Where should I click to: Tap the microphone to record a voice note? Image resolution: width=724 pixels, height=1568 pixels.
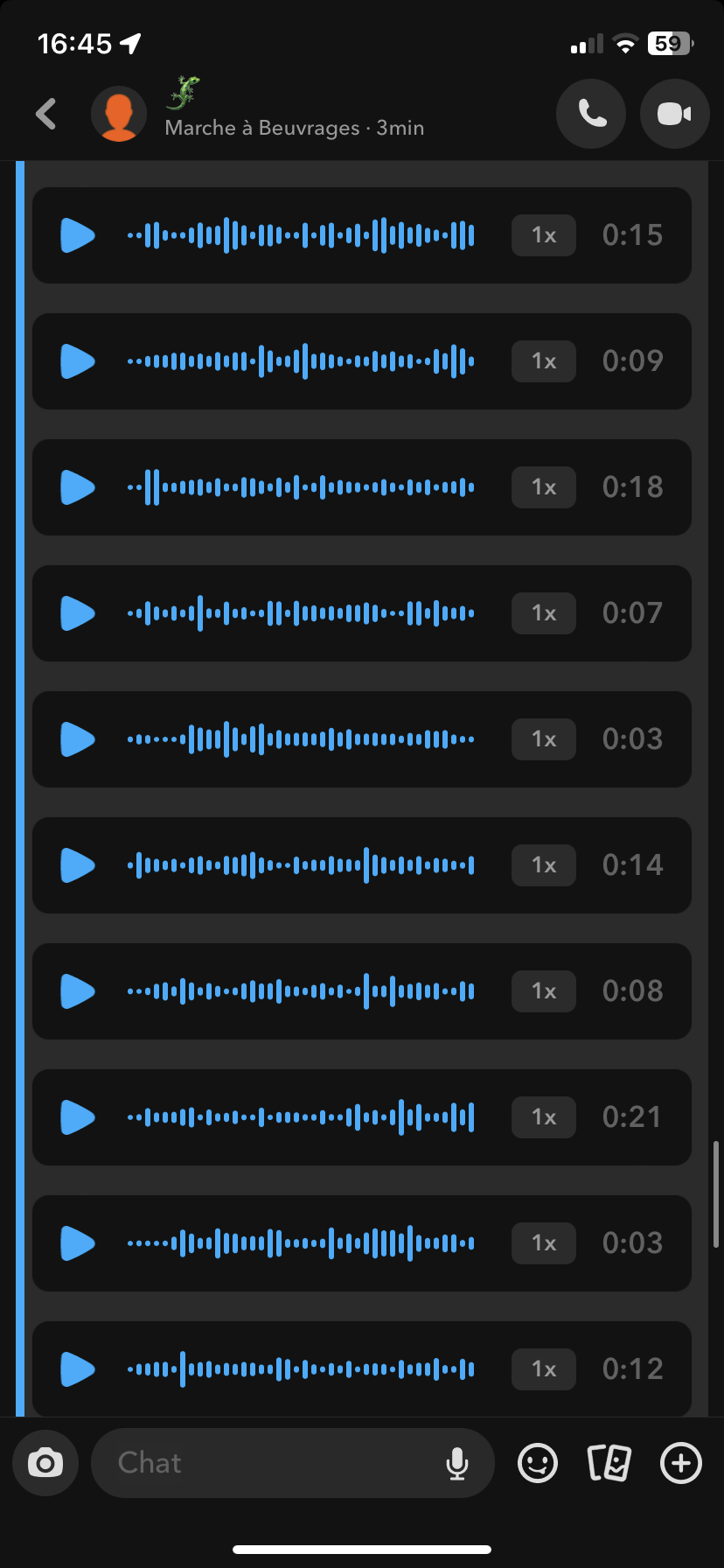[x=456, y=1463]
